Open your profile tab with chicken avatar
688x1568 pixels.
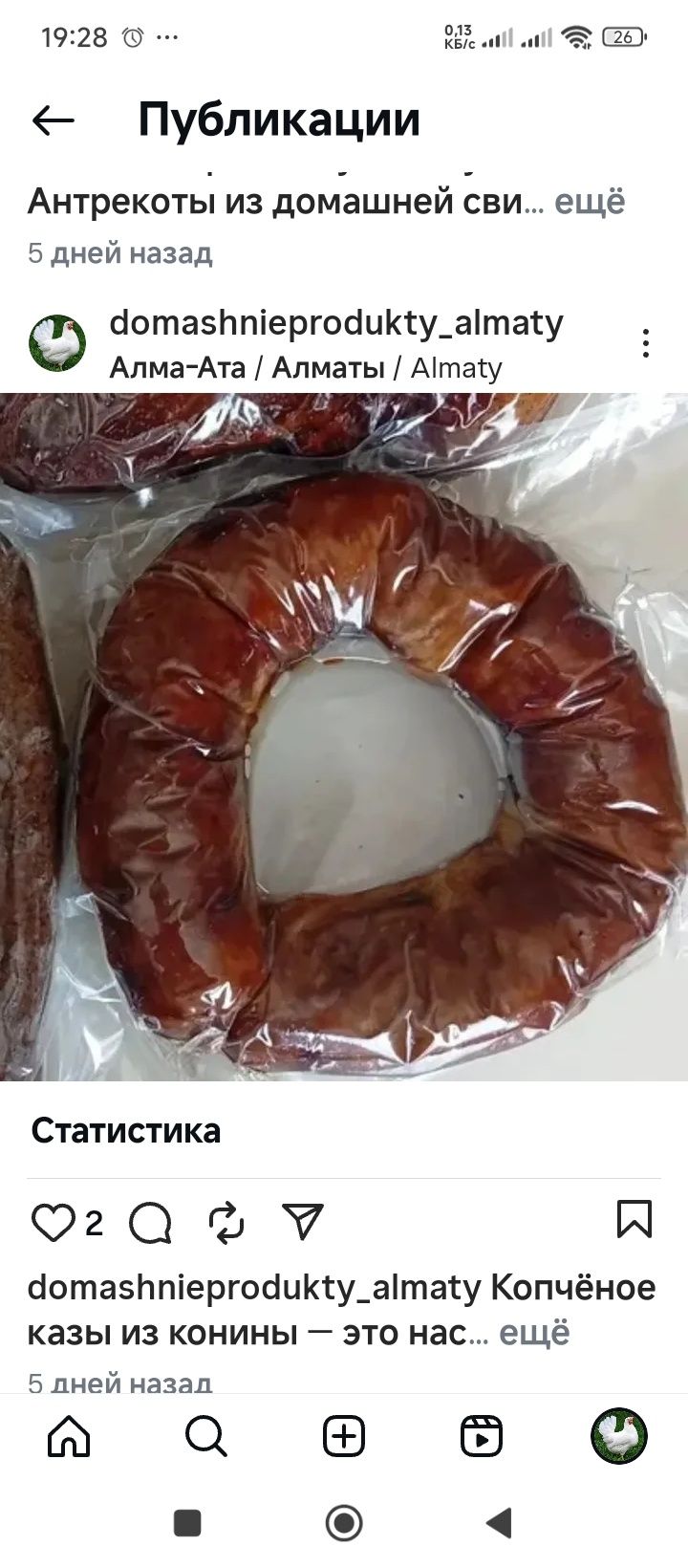click(619, 1436)
